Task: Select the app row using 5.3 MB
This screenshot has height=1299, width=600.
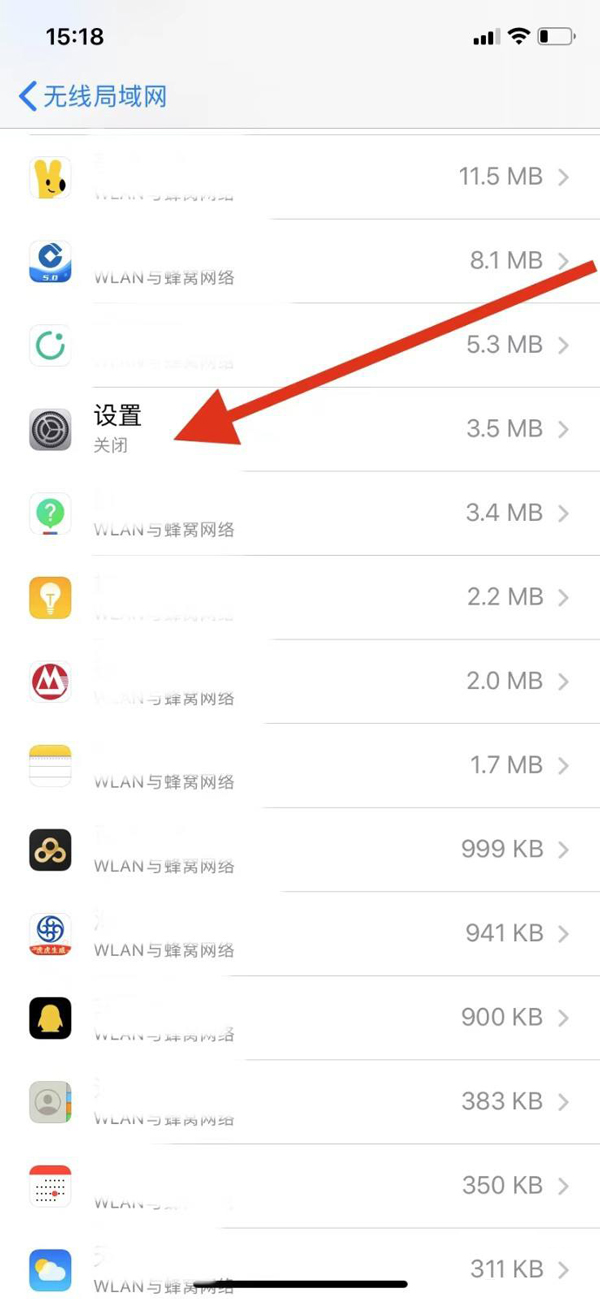Action: coord(300,345)
